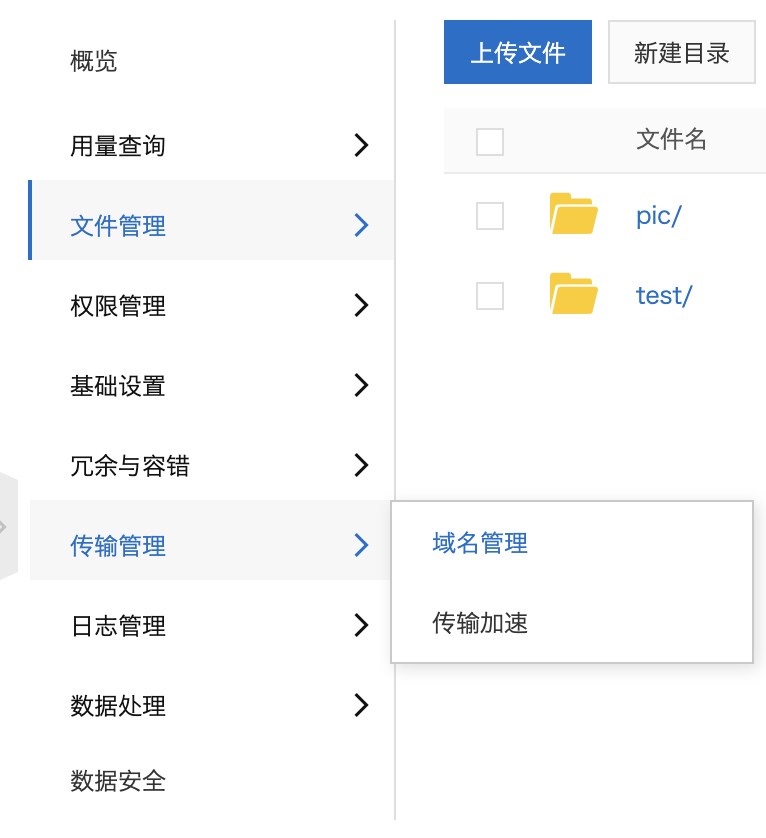Open the pic/ folder icon

tap(573, 215)
